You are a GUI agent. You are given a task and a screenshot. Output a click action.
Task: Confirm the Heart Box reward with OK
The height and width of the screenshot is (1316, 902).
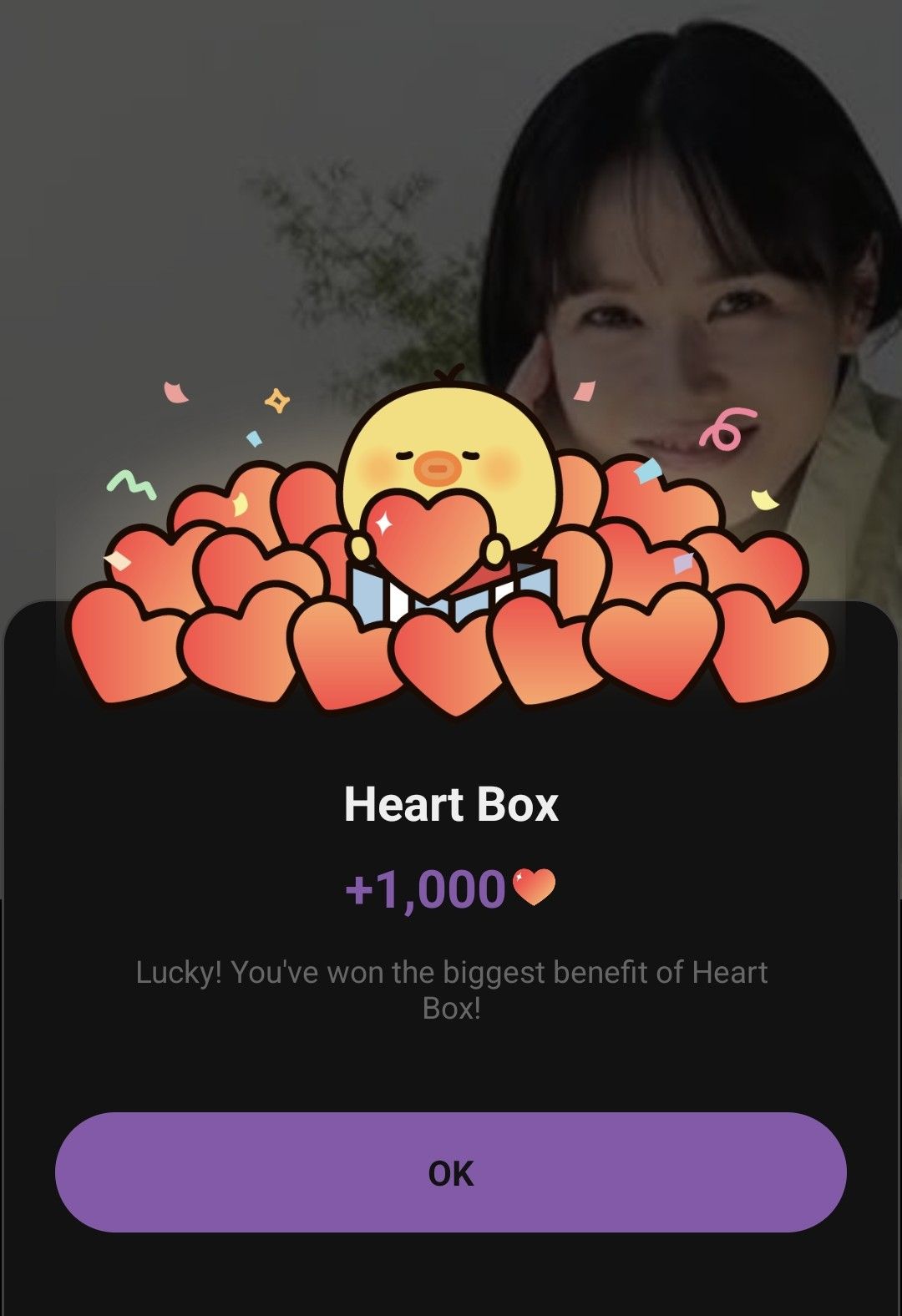pos(451,1172)
